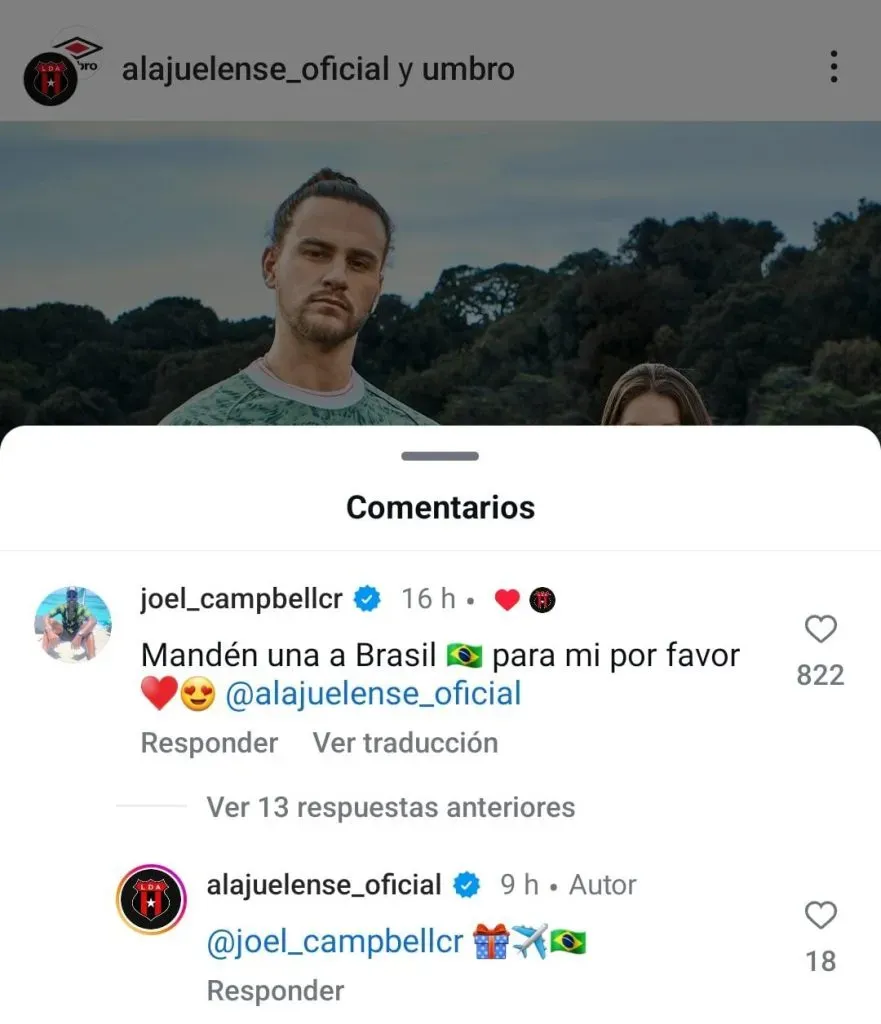Viewport: 881px width, 1024px height.
Task: Click the verified badge beside alajuelense_oficial's reply
Action: [466, 884]
